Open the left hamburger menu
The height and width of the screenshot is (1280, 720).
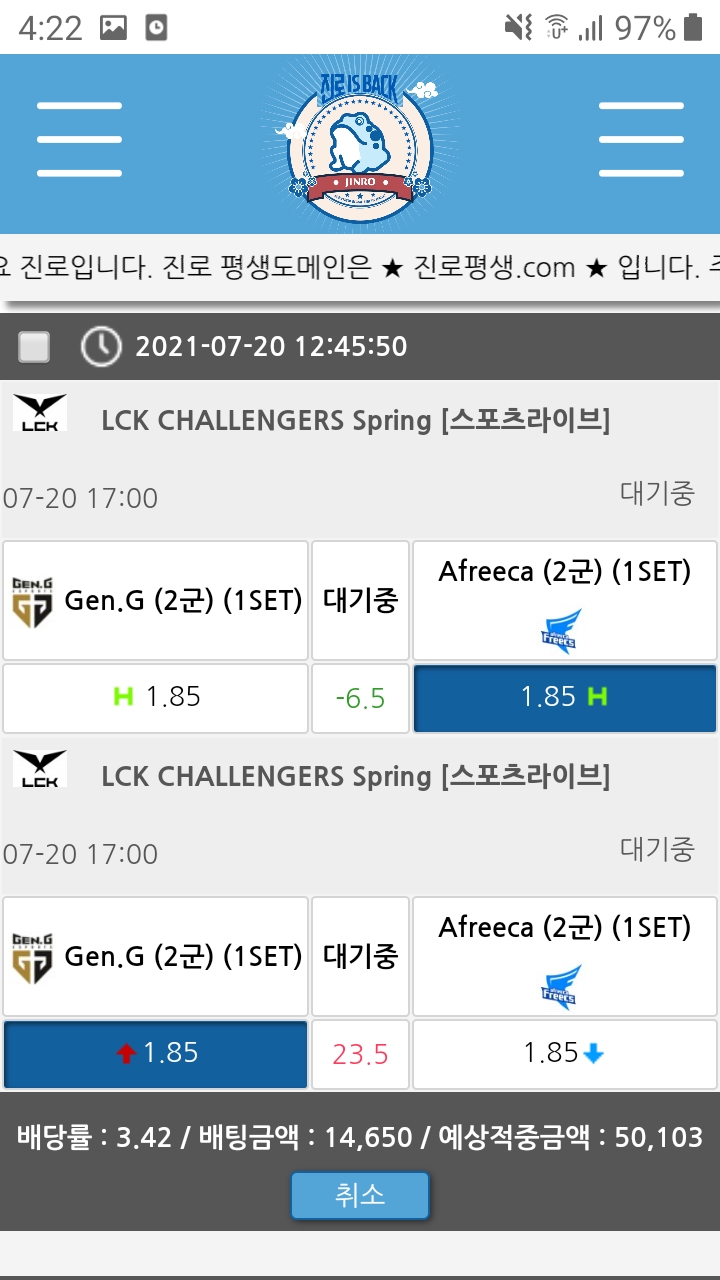79,140
